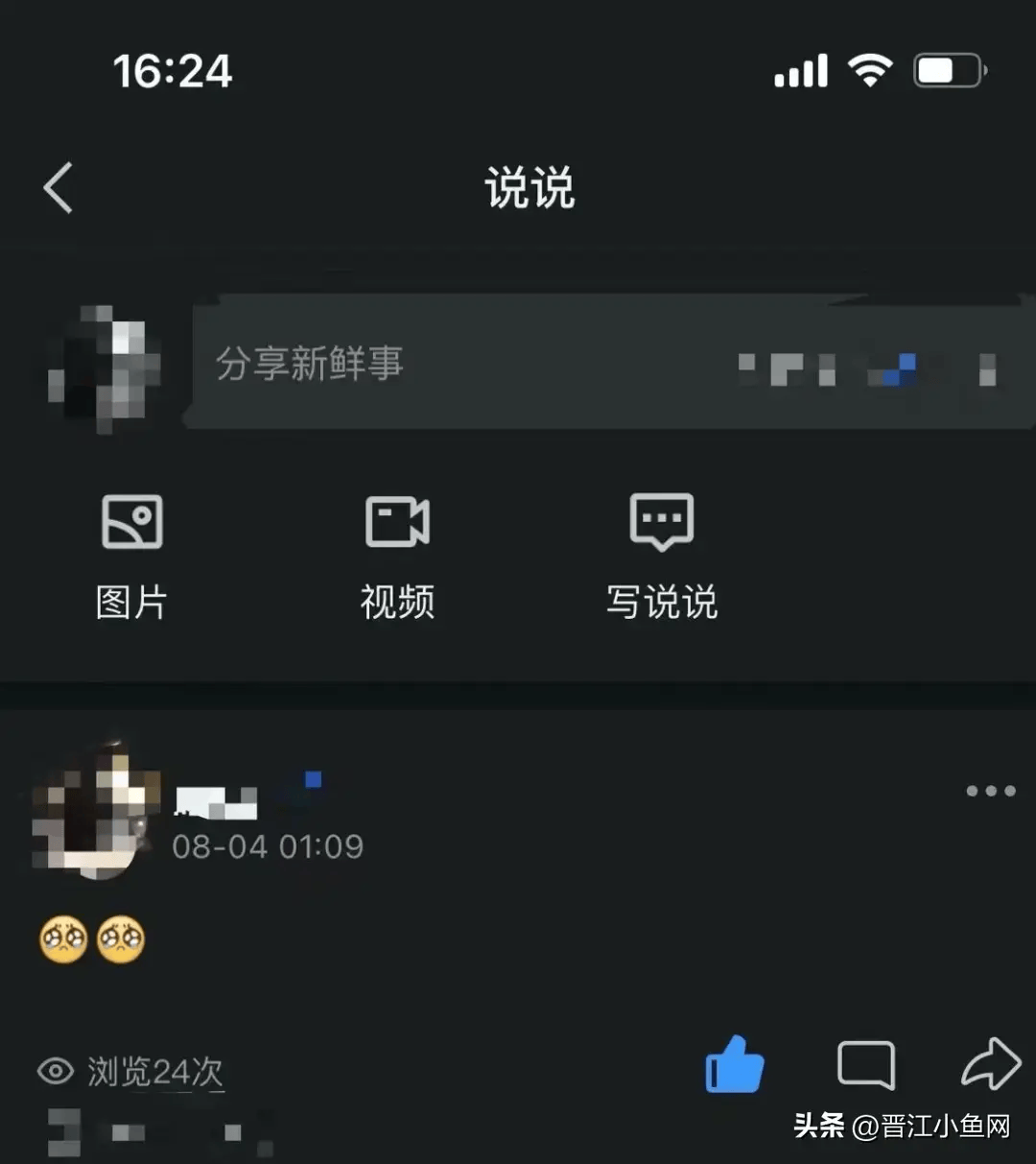
Task: Like the 08-04 01:09 post
Action: pyautogui.click(x=735, y=1064)
